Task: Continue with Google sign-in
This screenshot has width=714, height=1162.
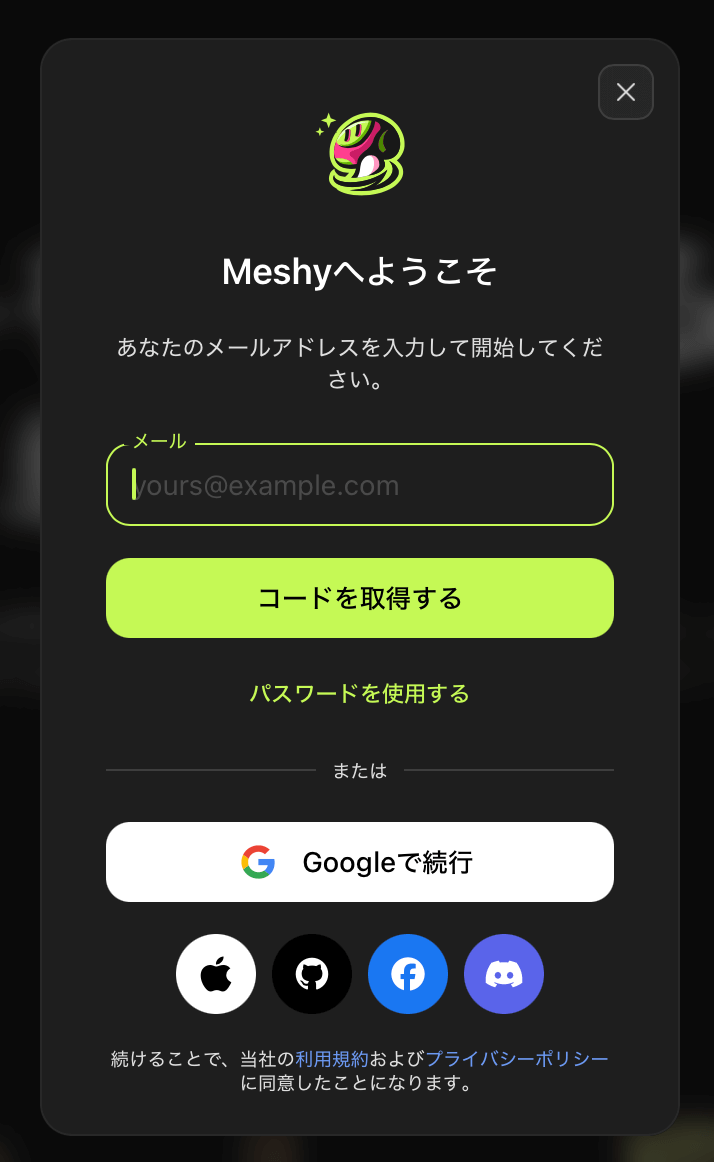Action: 360,862
